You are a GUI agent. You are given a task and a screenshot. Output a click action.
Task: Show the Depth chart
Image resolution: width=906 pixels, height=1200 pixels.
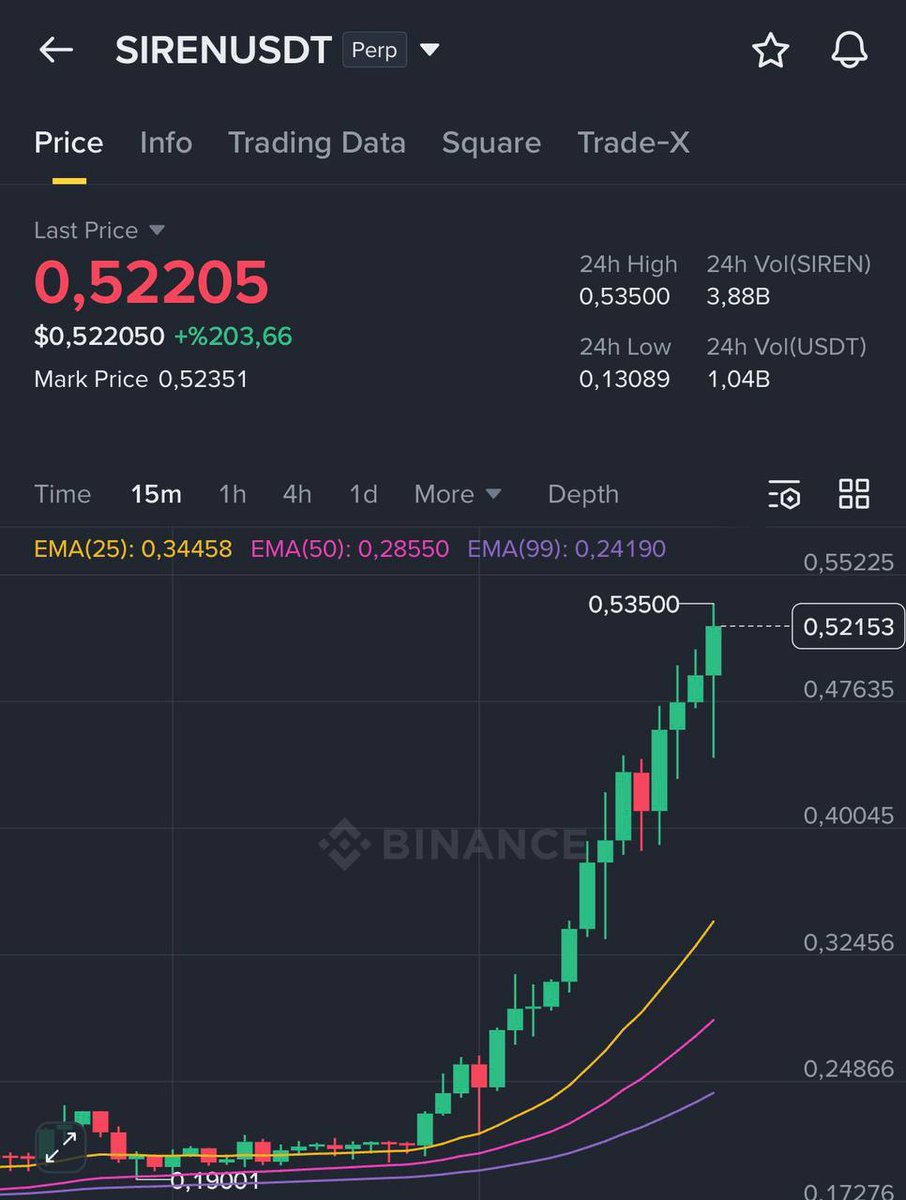point(583,494)
